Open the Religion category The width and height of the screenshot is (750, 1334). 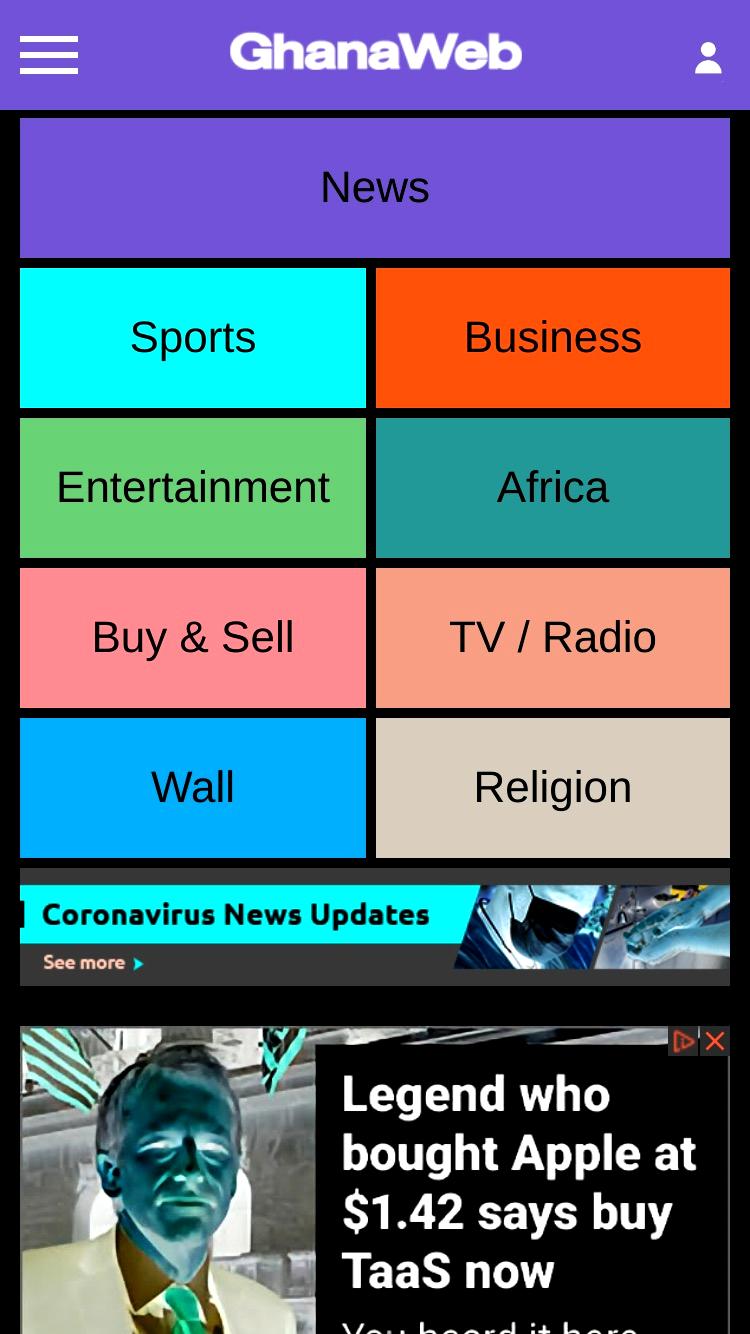coord(553,788)
